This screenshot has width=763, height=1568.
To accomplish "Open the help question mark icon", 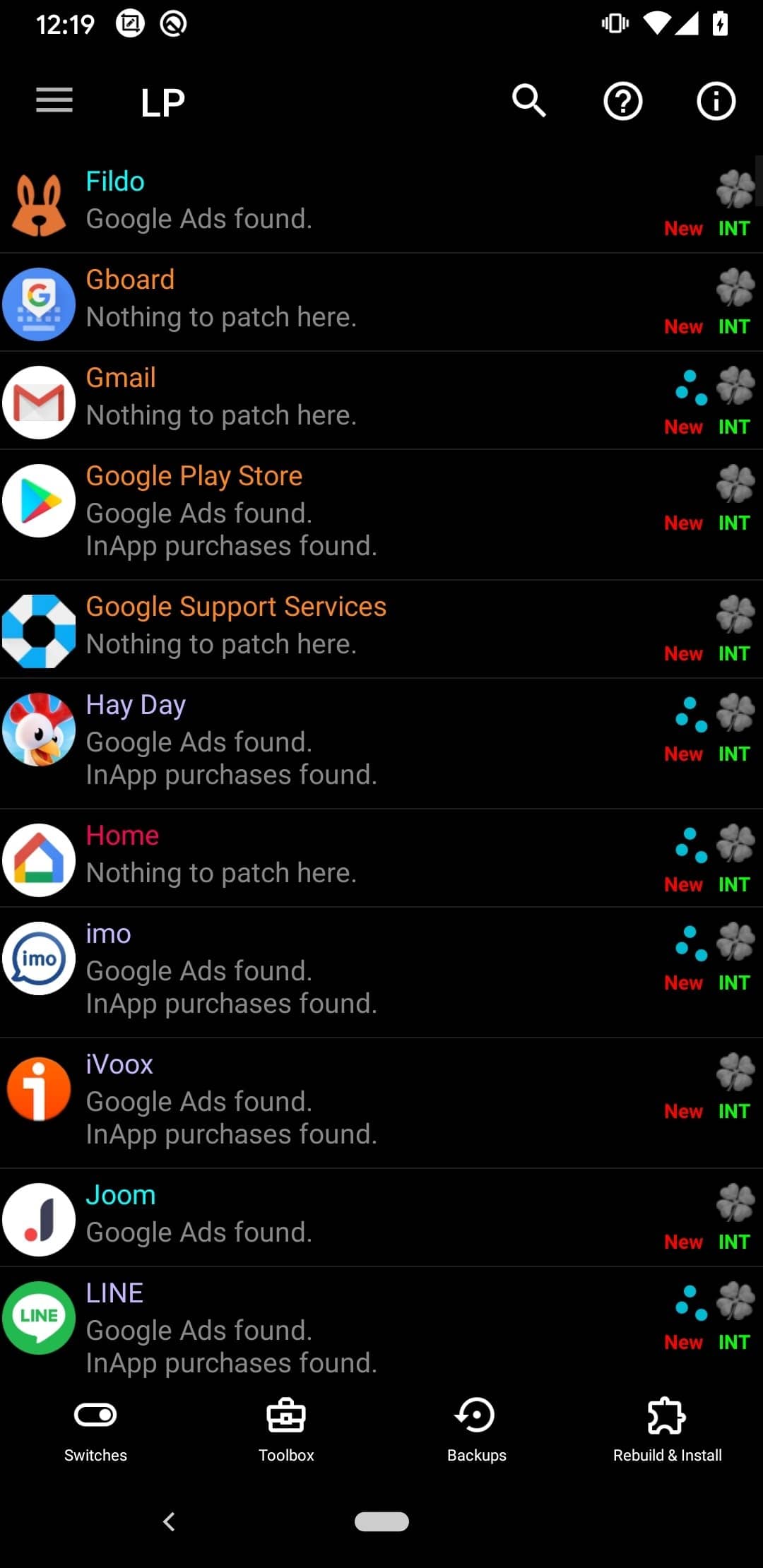I will (x=622, y=101).
